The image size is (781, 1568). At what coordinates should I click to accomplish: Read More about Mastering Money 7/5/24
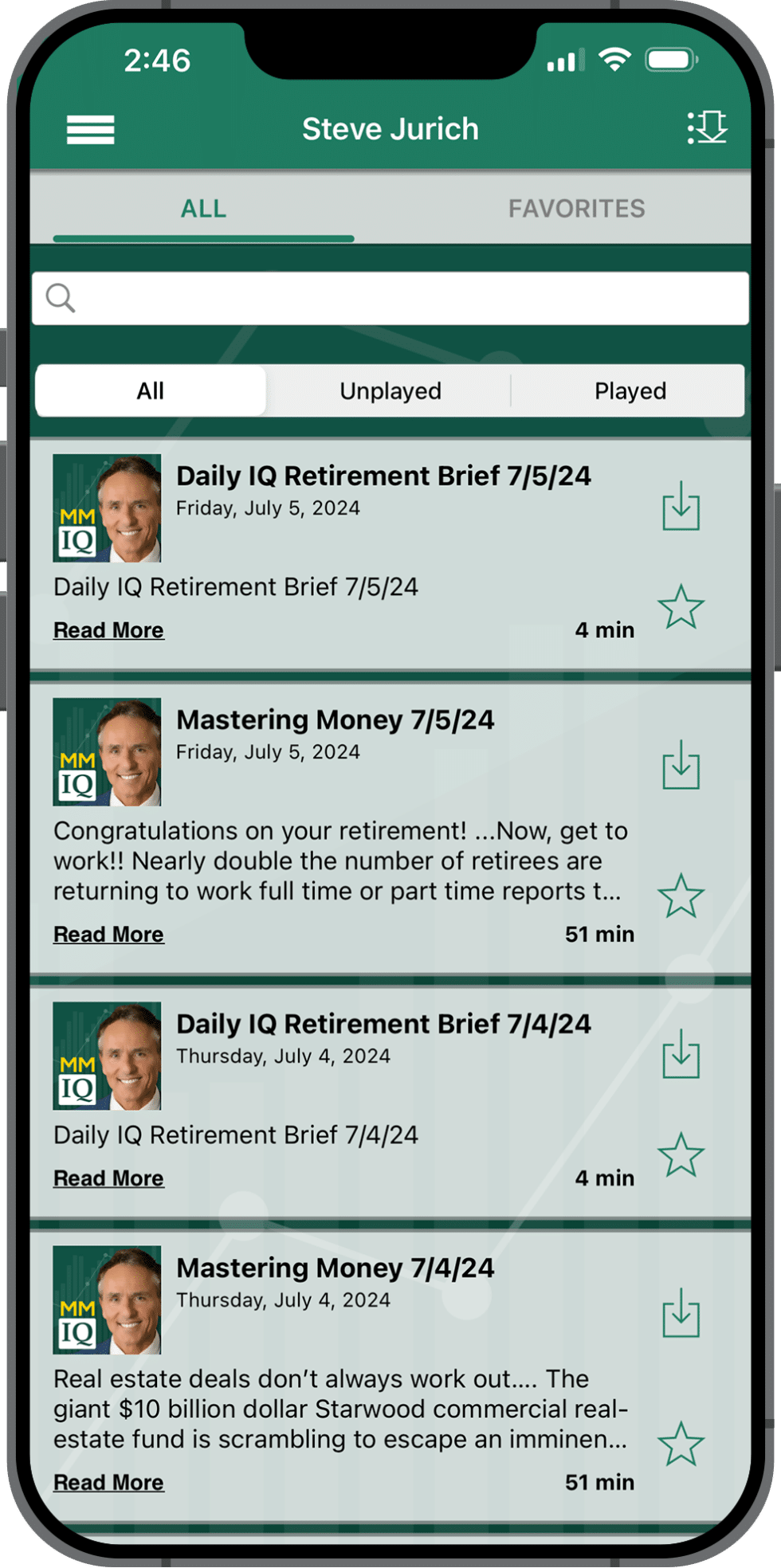[x=108, y=934]
